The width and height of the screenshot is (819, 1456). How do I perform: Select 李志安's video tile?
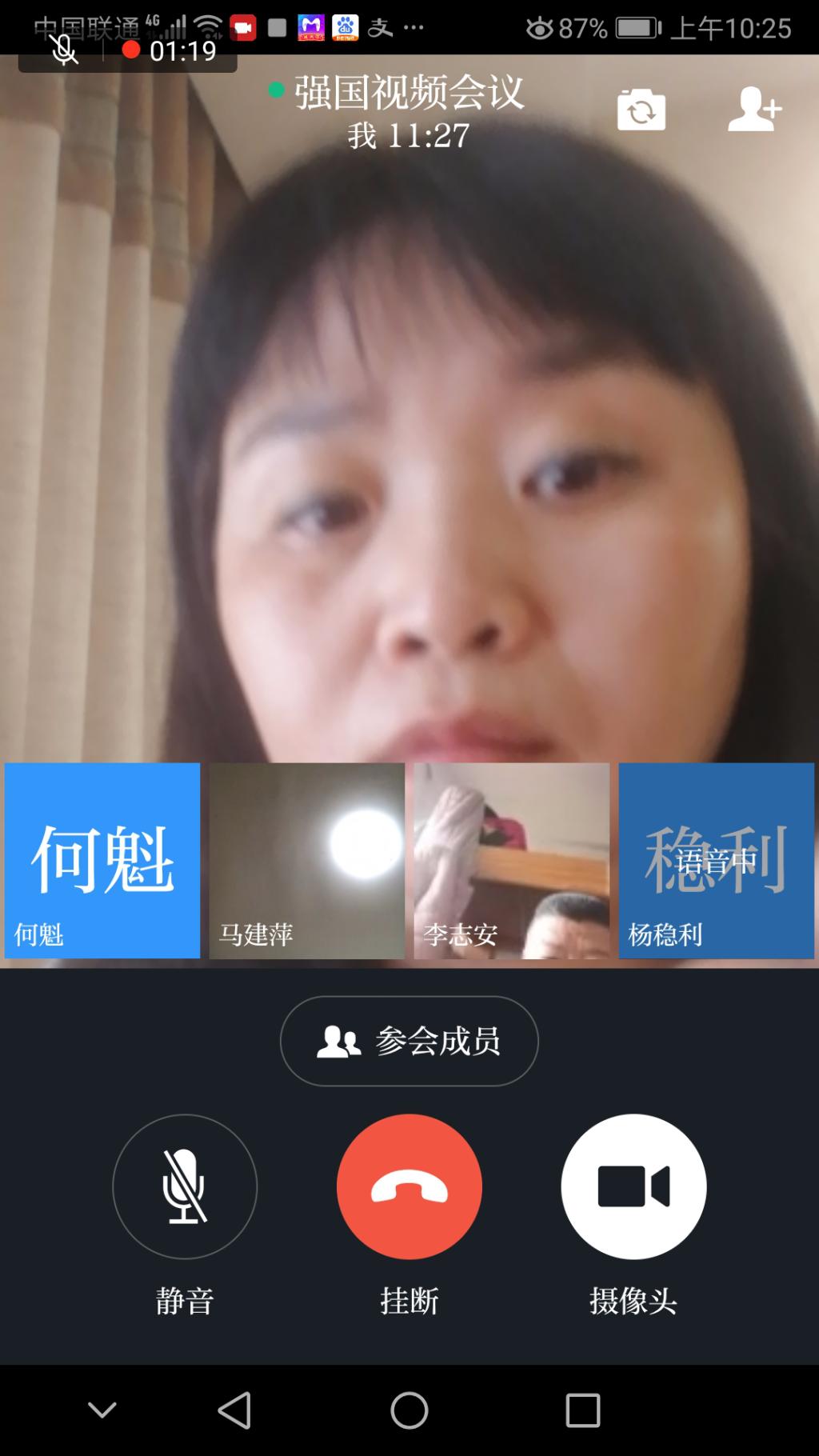tap(512, 860)
